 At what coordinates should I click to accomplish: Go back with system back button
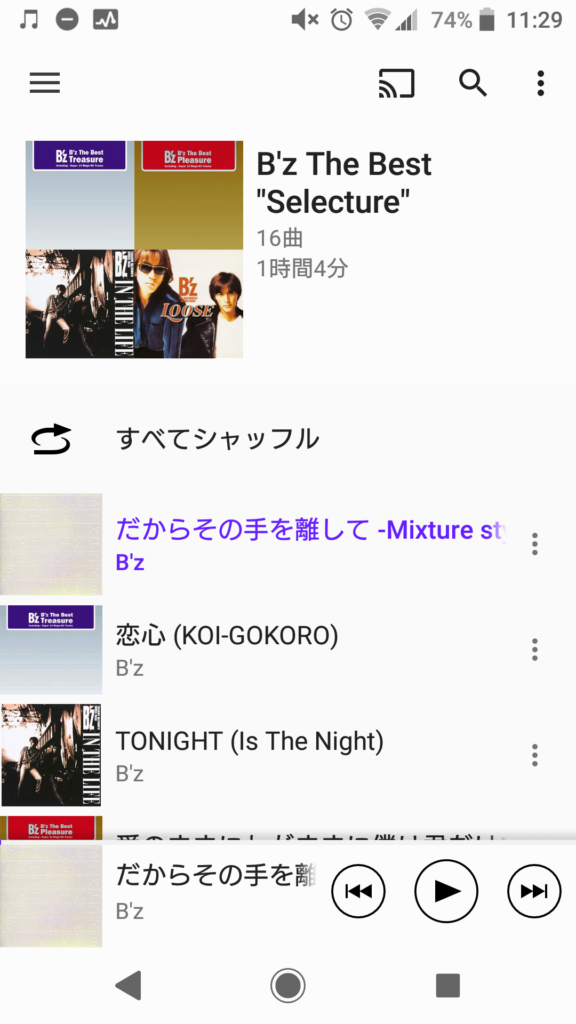(128, 985)
